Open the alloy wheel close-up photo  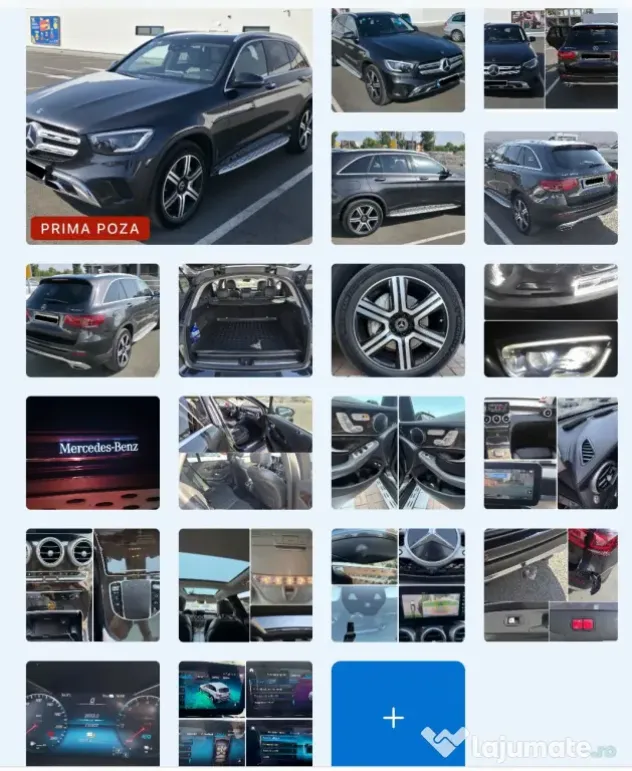coord(398,320)
